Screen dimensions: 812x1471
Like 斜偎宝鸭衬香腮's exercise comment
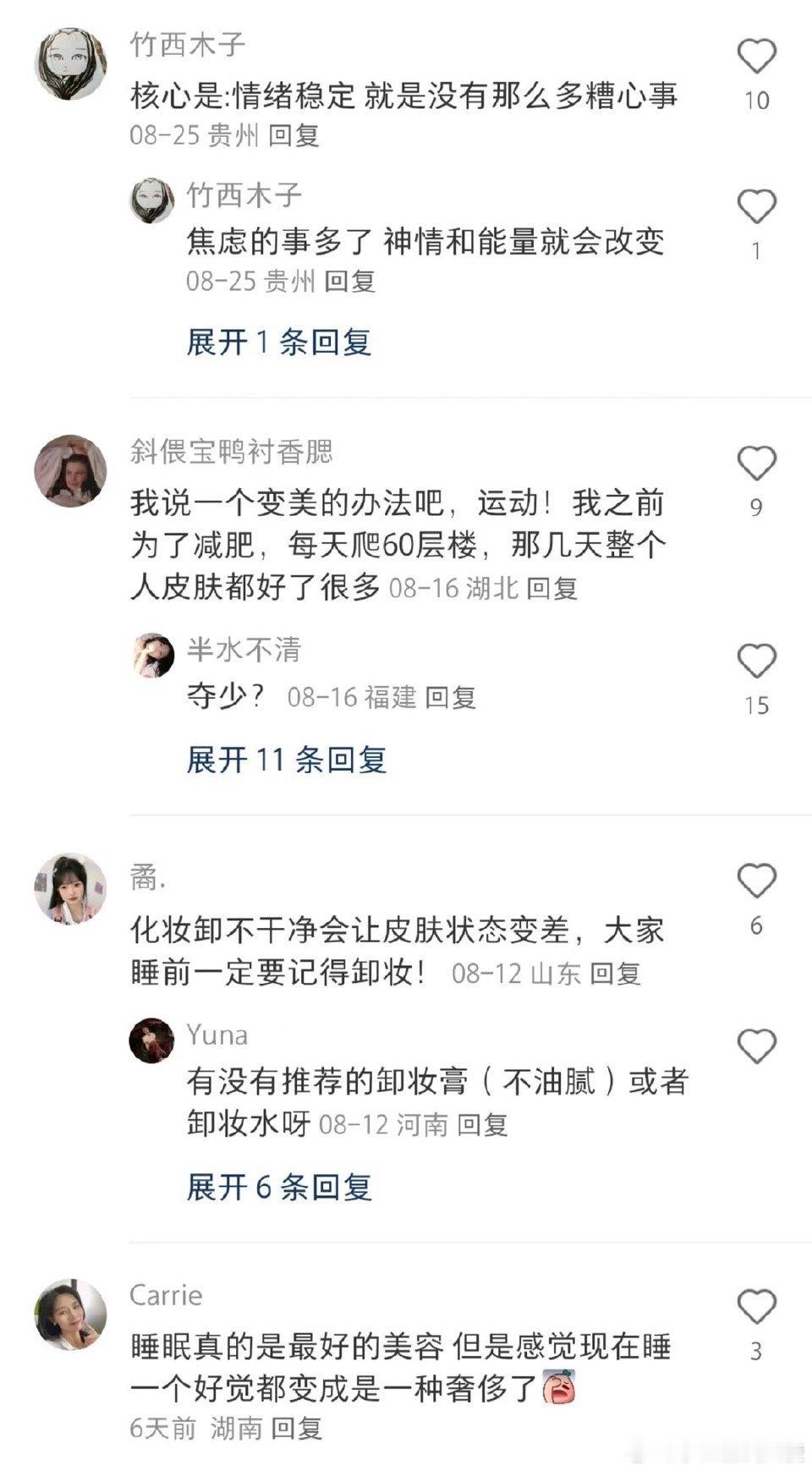coord(757,464)
